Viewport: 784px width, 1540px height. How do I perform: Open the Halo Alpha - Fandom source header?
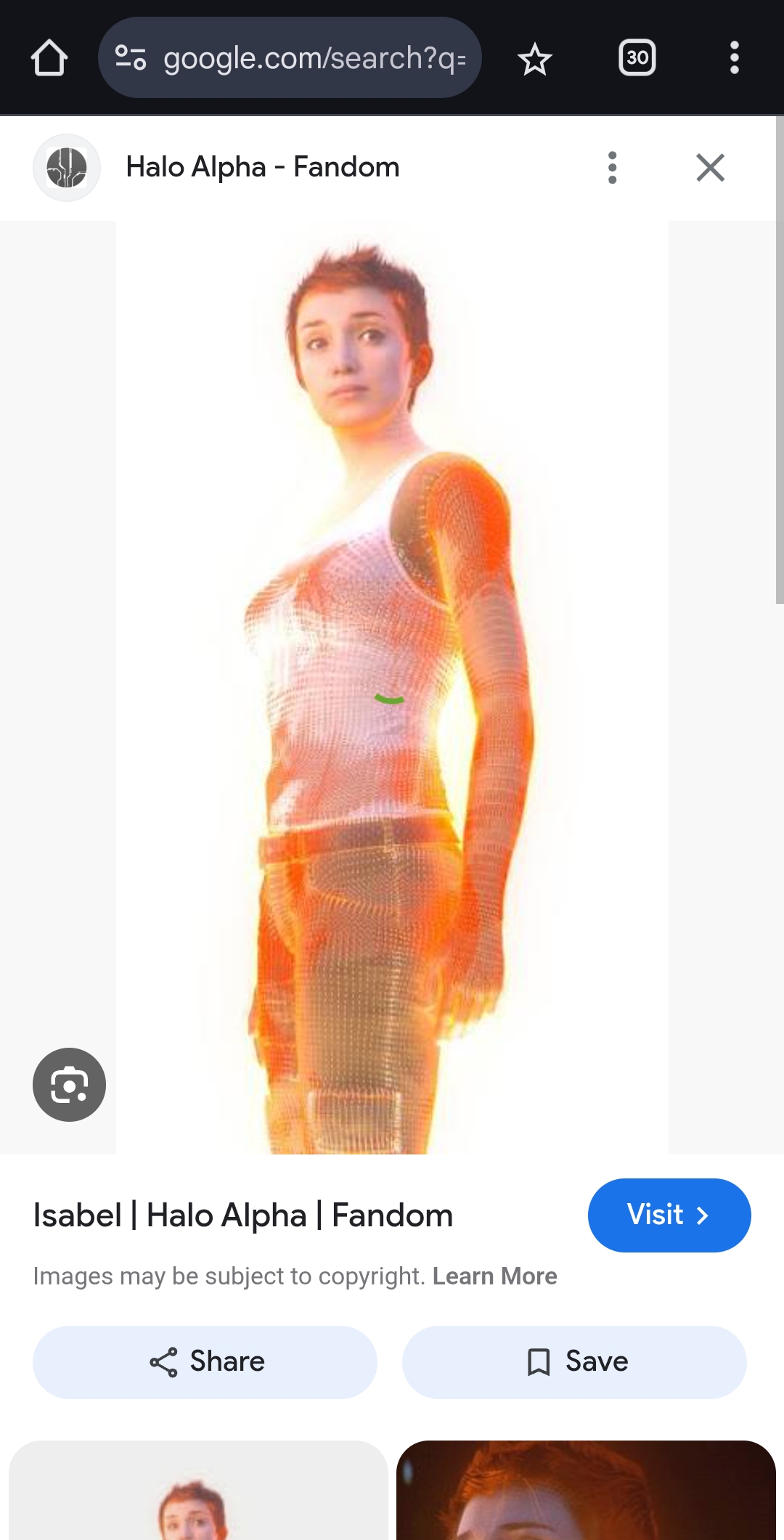262,168
